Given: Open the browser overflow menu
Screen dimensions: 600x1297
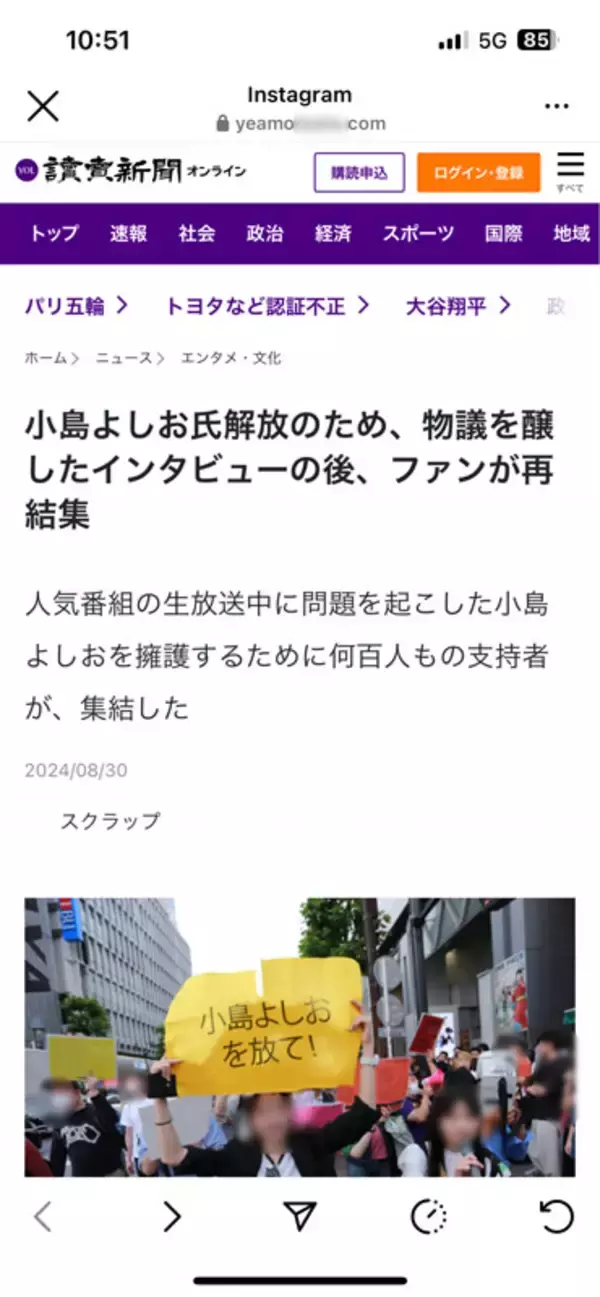Looking at the screenshot, I should click(556, 107).
